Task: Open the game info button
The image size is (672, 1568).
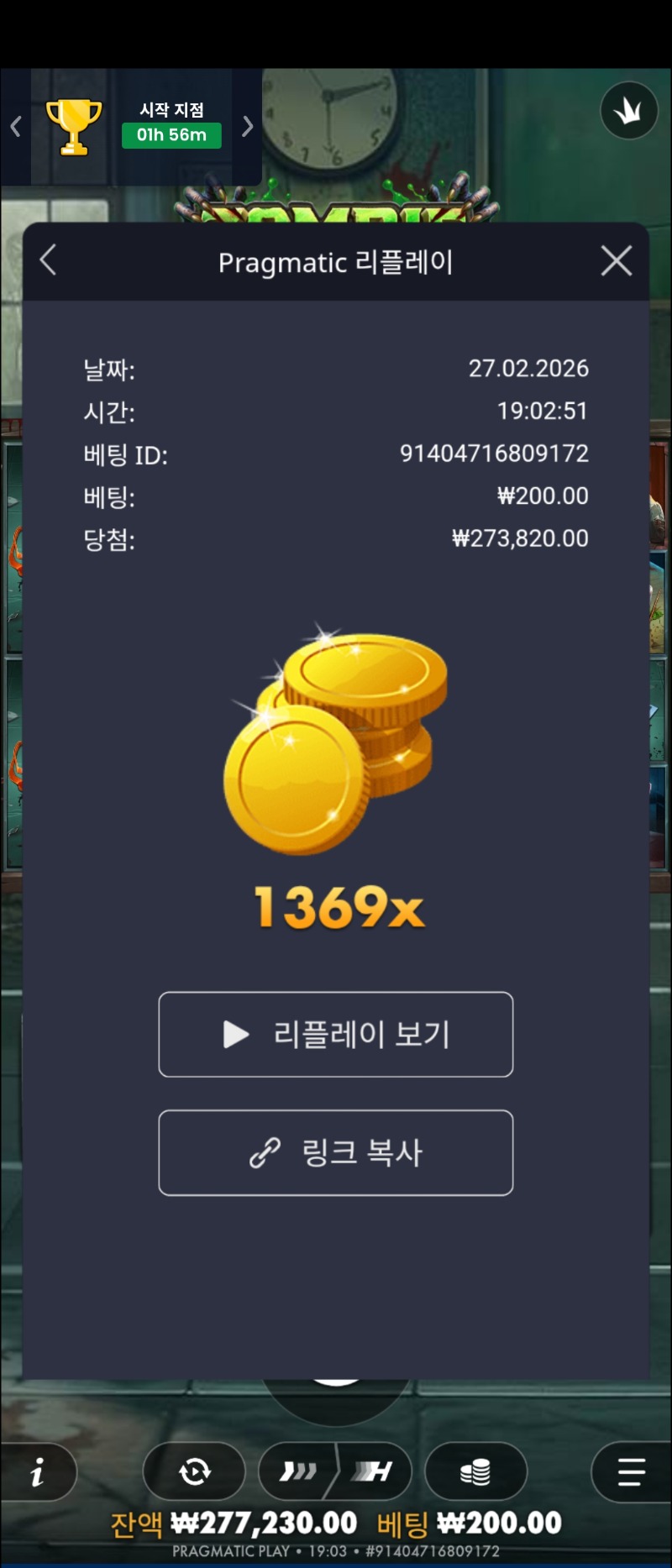Action: pos(37,1471)
